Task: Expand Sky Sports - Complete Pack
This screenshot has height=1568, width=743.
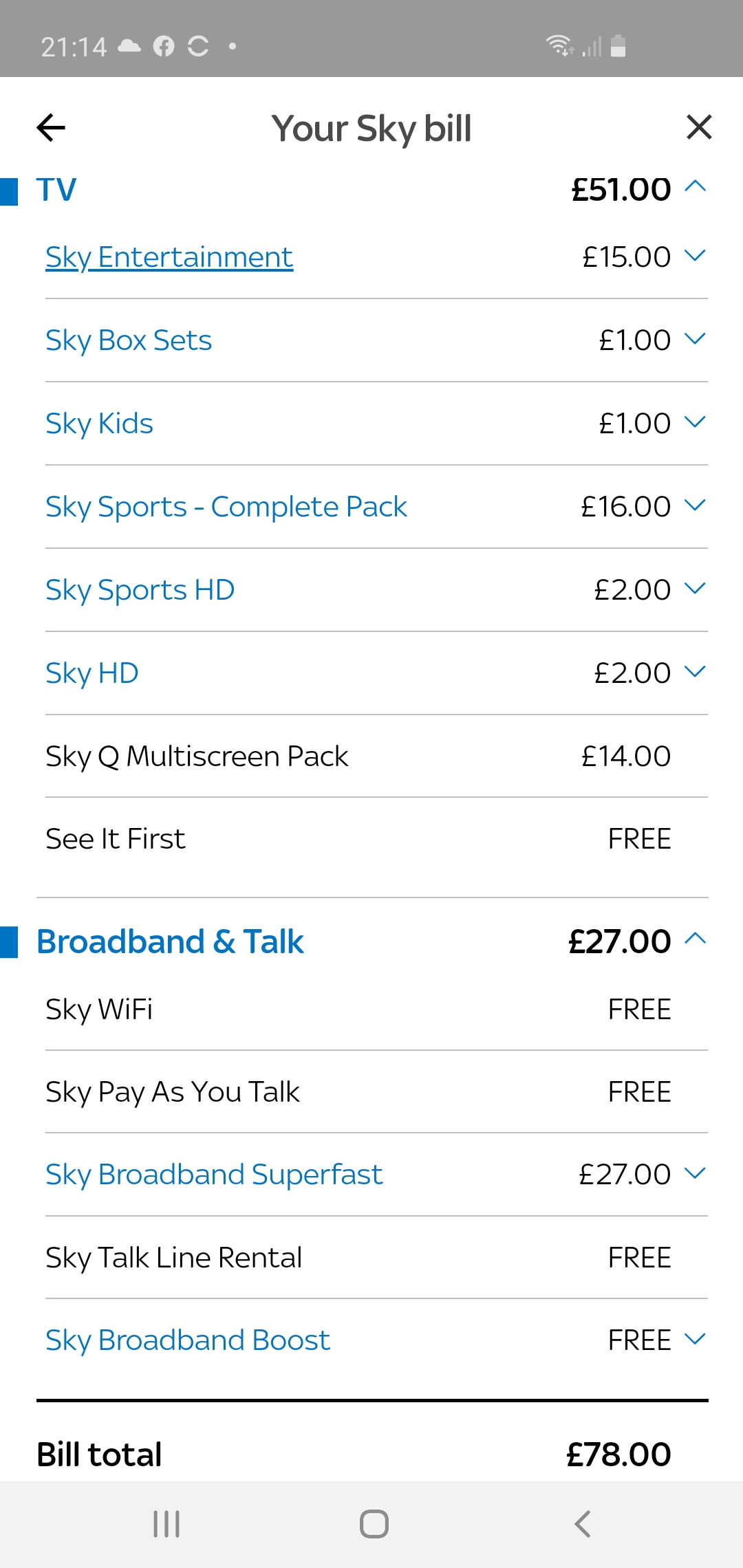Action: [x=696, y=505]
